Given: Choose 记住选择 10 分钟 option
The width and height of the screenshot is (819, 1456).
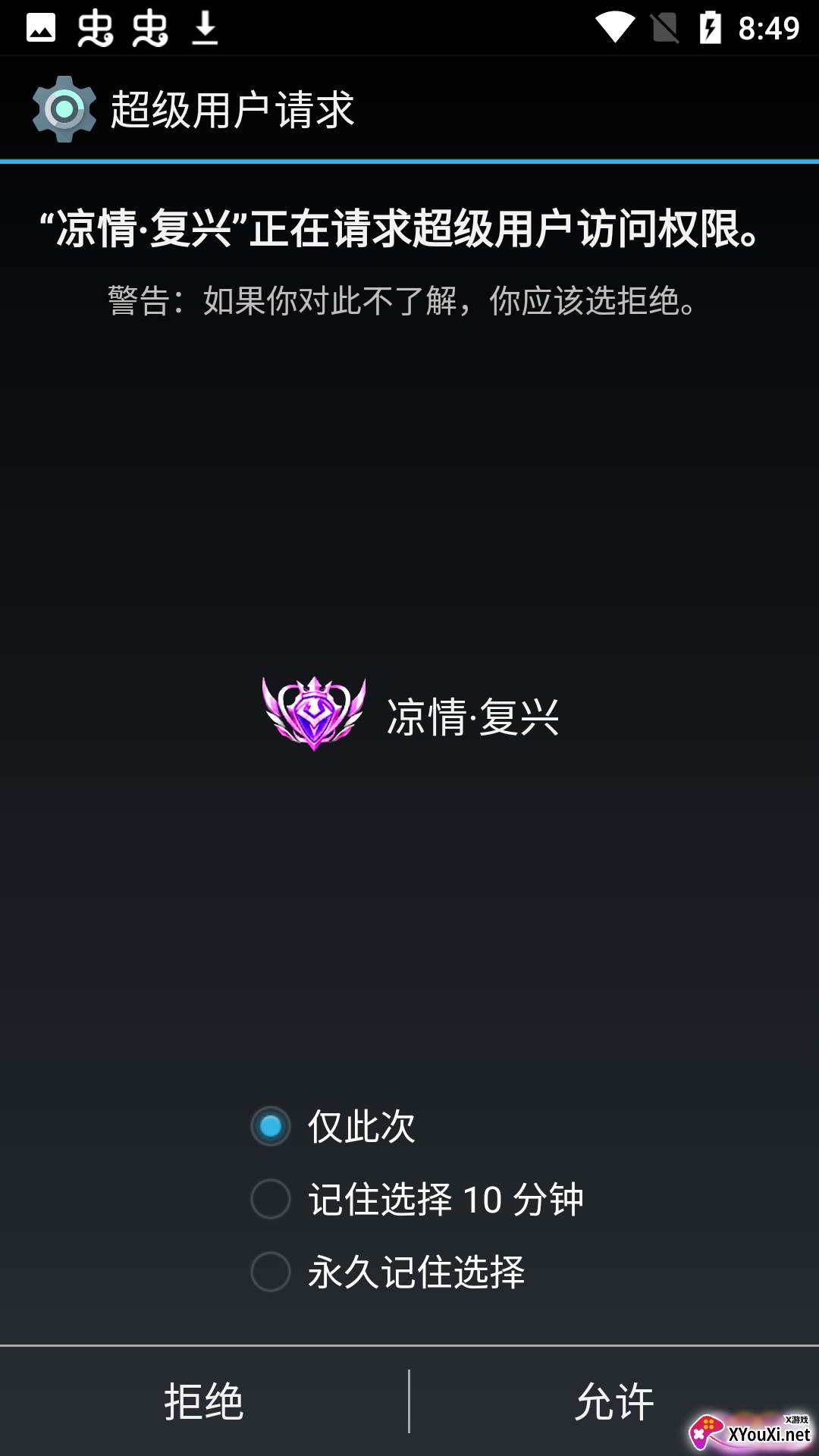Looking at the screenshot, I should [x=271, y=1199].
